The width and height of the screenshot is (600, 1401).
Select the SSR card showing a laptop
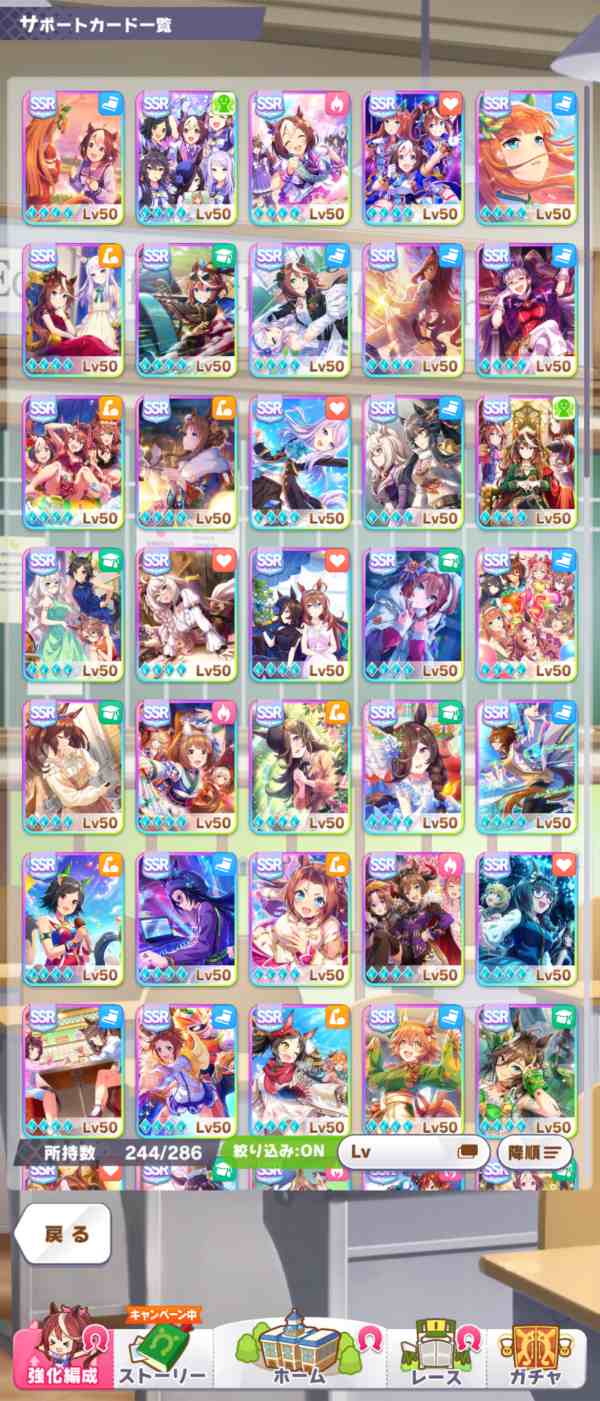pos(185,915)
